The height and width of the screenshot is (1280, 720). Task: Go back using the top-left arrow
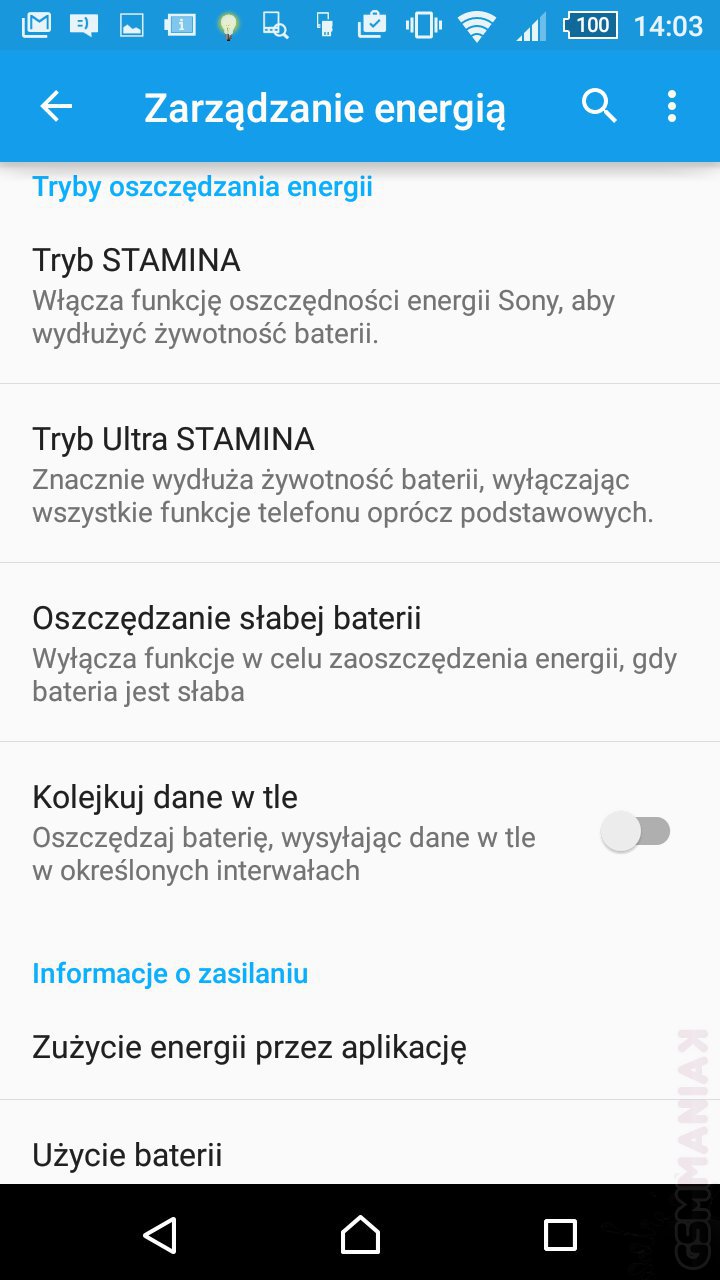coord(56,107)
